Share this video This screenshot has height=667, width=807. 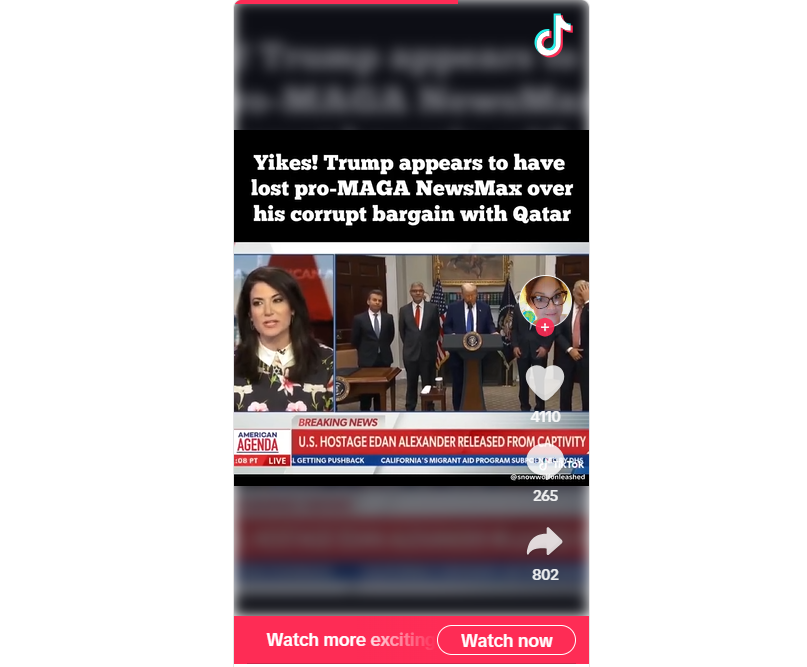pyautogui.click(x=545, y=543)
